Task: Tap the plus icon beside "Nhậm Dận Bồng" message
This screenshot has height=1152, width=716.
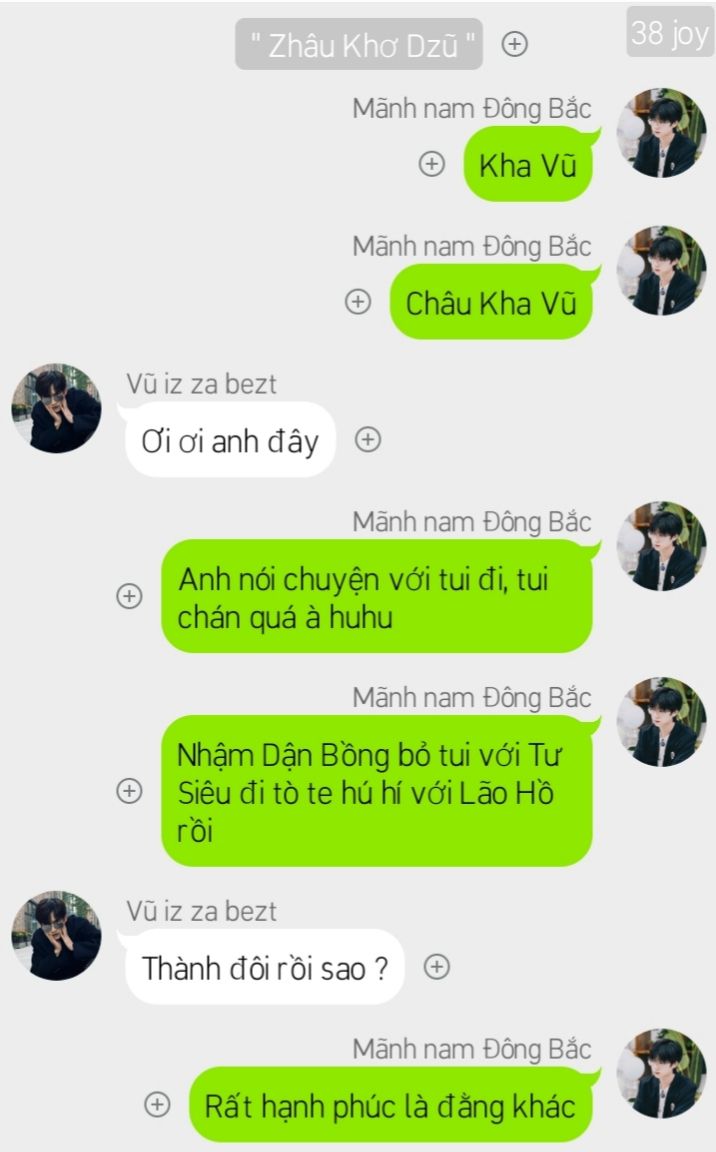Action: [x=130, y=791]
